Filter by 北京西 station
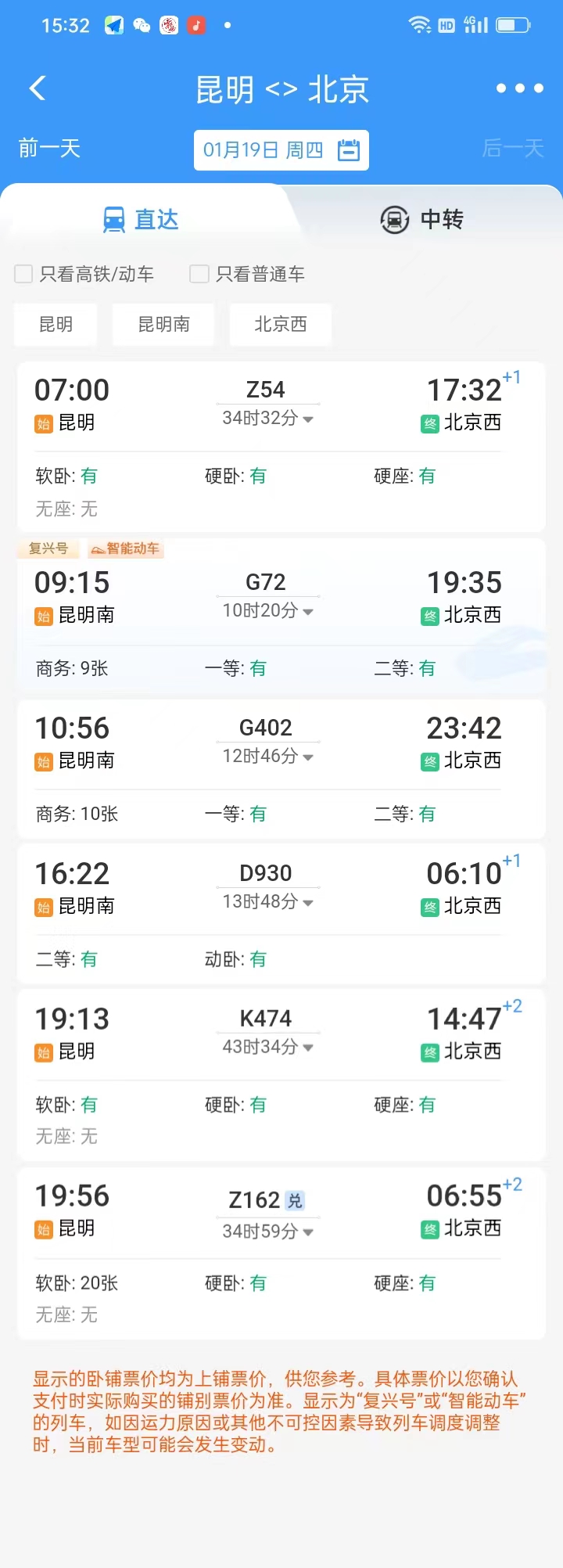Screen dimensions: 563x1568 pyautogui.click(x=280, y=325)
